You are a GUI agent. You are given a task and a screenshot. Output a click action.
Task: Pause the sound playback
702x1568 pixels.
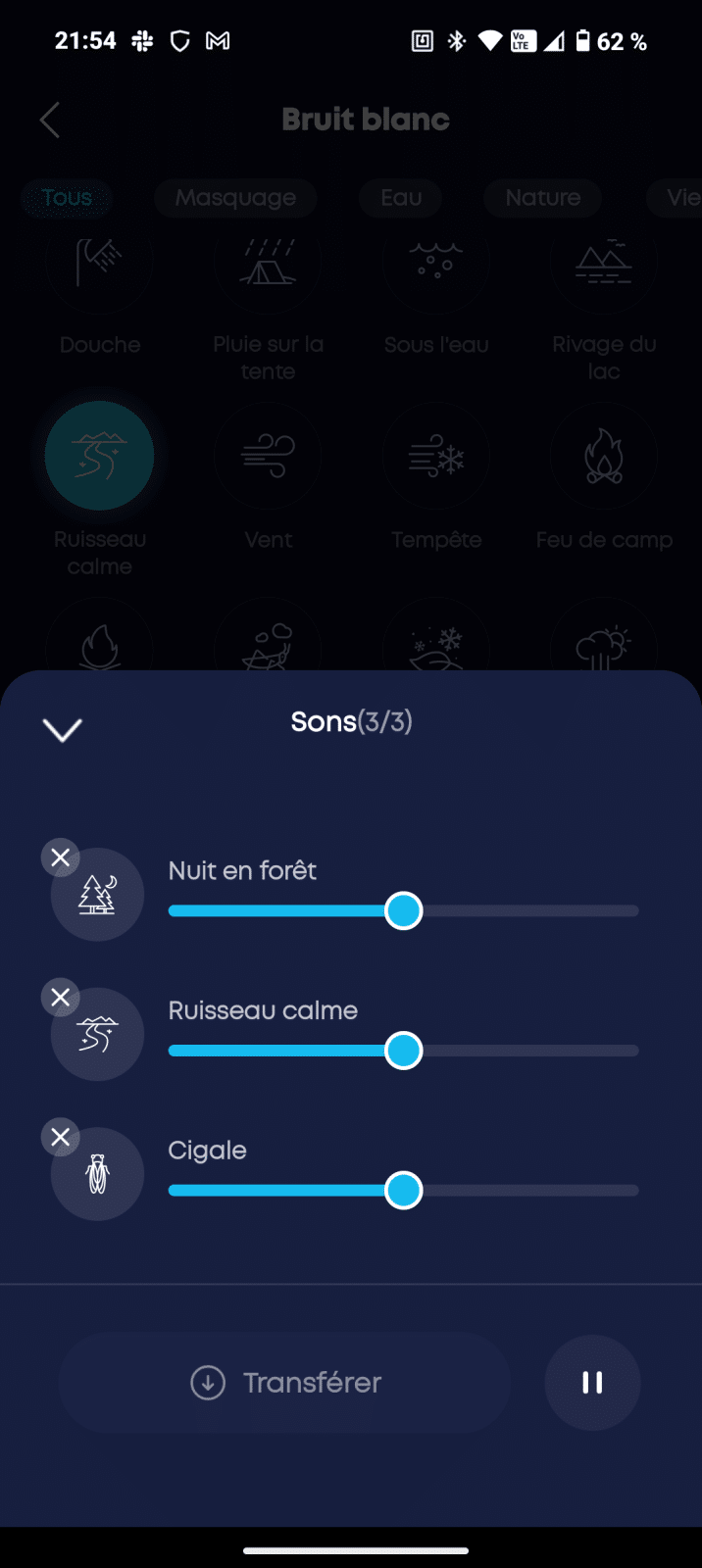592,1383
